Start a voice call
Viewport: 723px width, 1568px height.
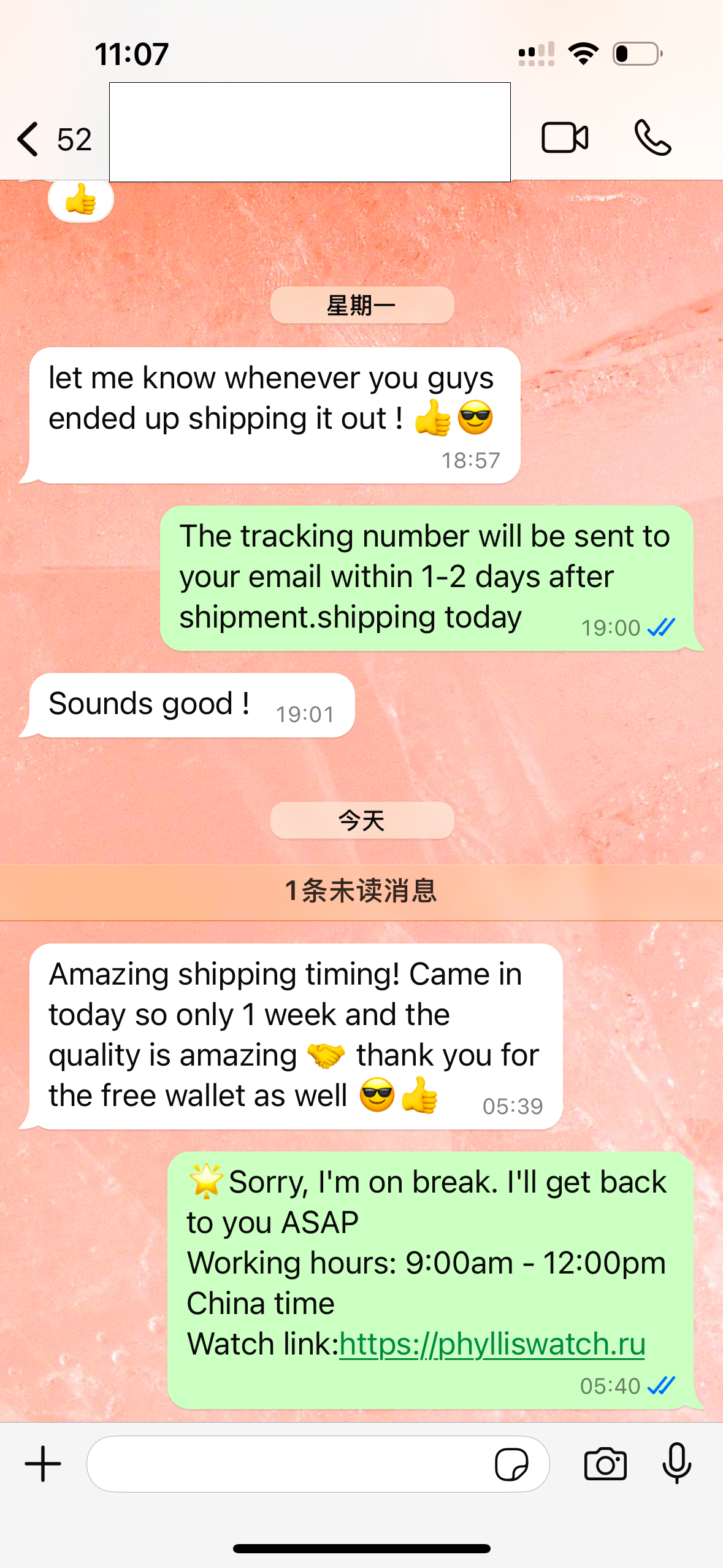pos(652,137)
